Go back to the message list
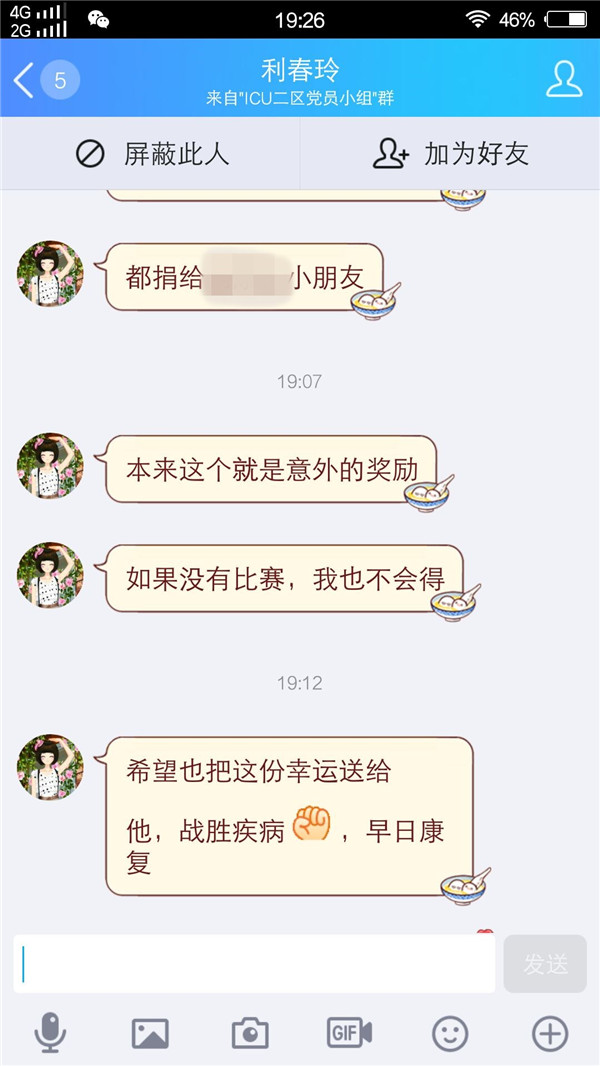 click(x=40, y=80)
